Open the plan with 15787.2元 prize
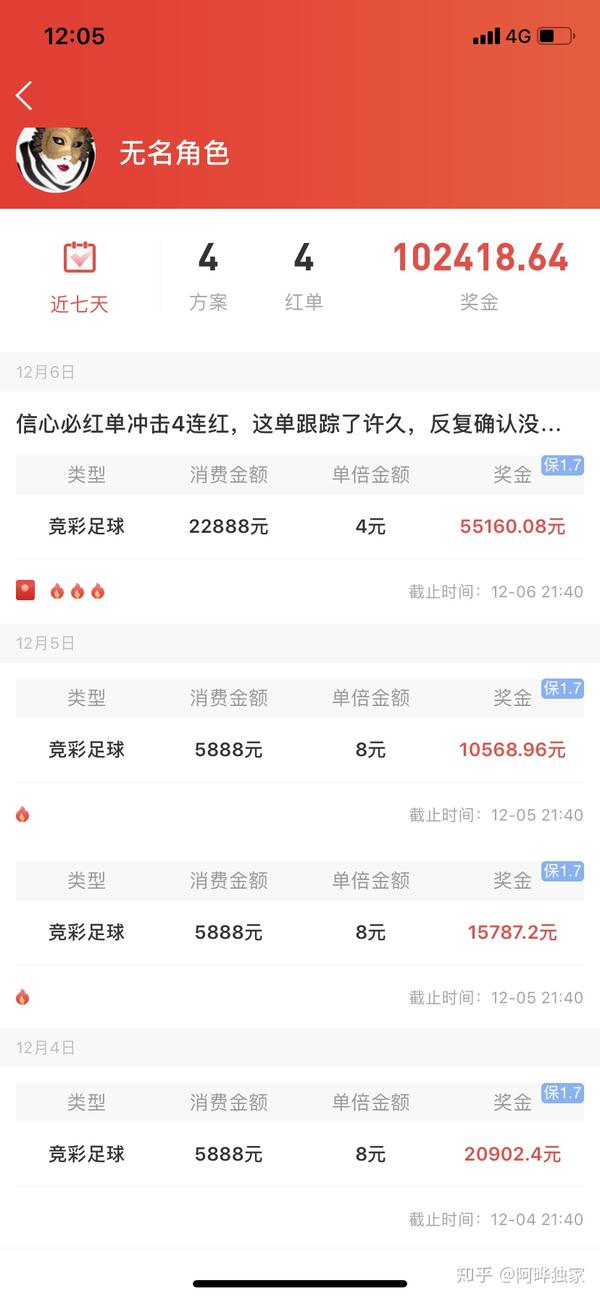600x1299 pixels. 300,932
